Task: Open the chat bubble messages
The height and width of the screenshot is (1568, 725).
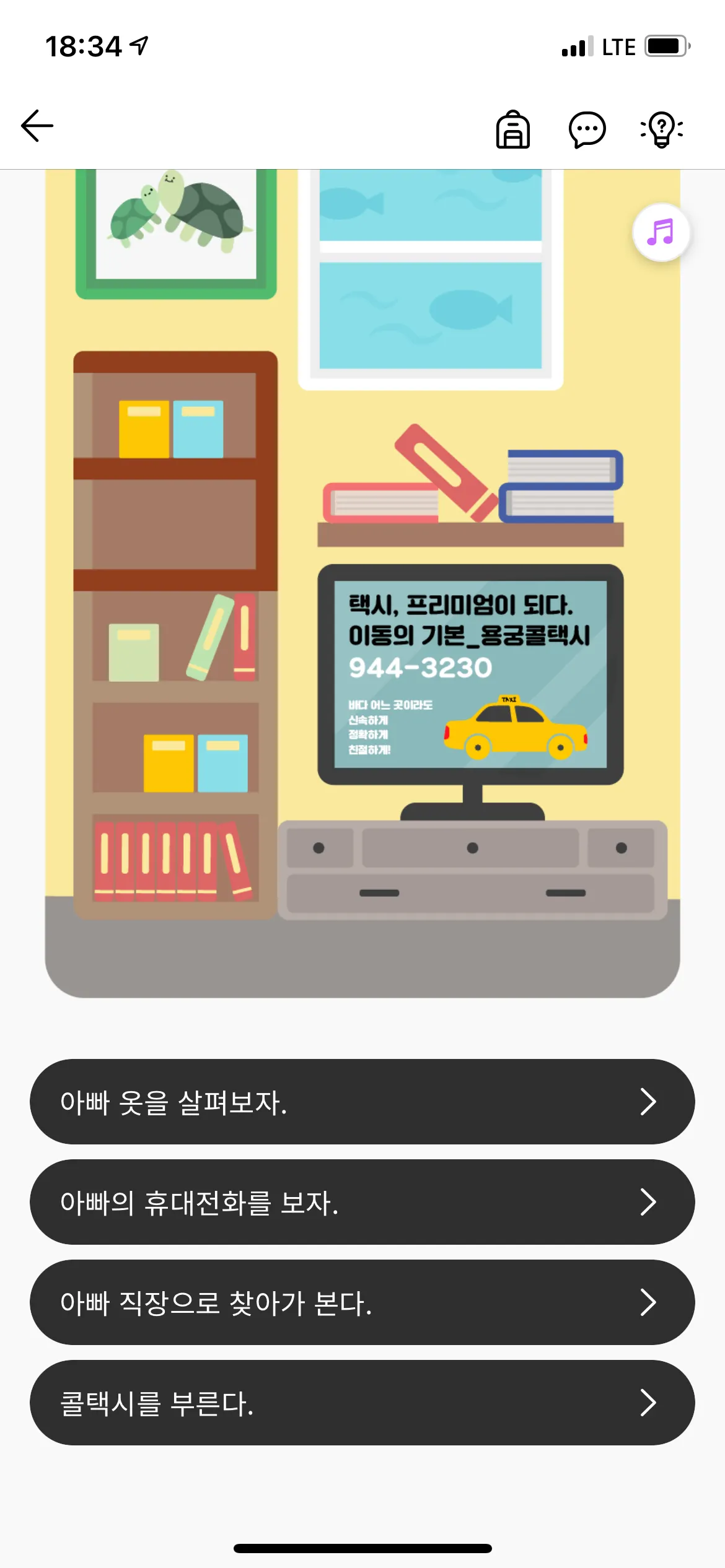Action: (587, 129)
